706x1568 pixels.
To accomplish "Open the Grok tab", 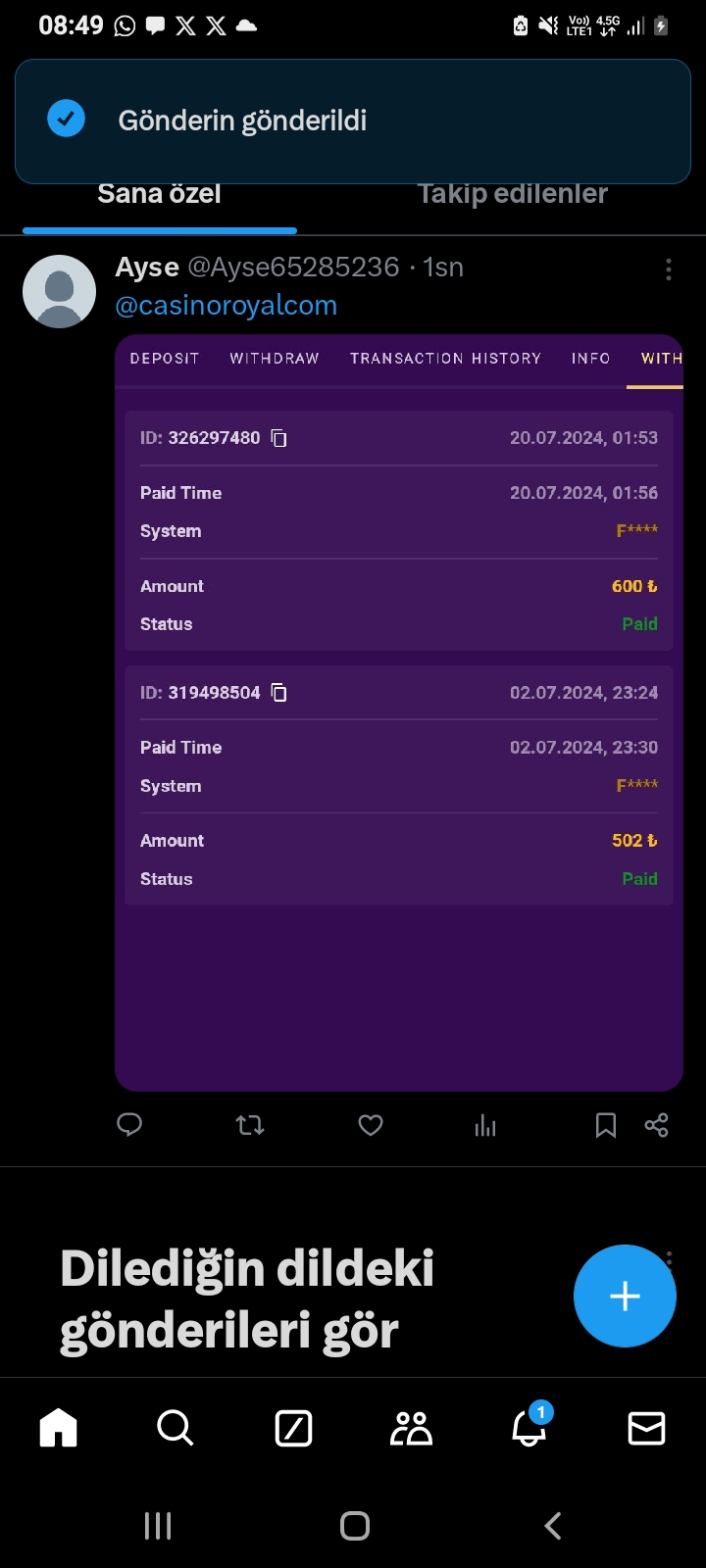I will 293,1428.
